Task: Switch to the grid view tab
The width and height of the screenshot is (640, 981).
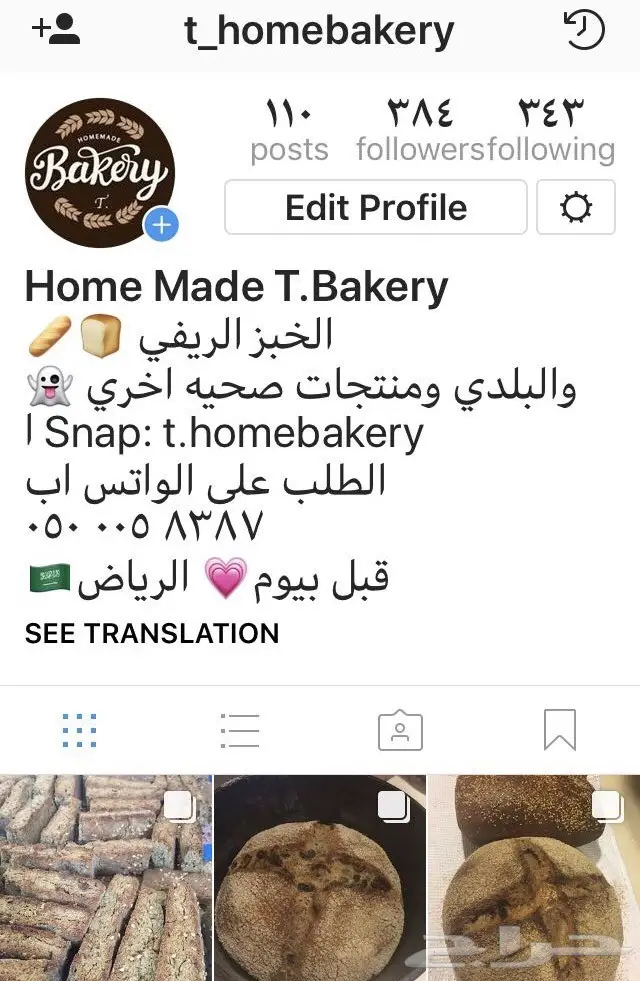Action: pyautogui.click(x=79, y=731)
